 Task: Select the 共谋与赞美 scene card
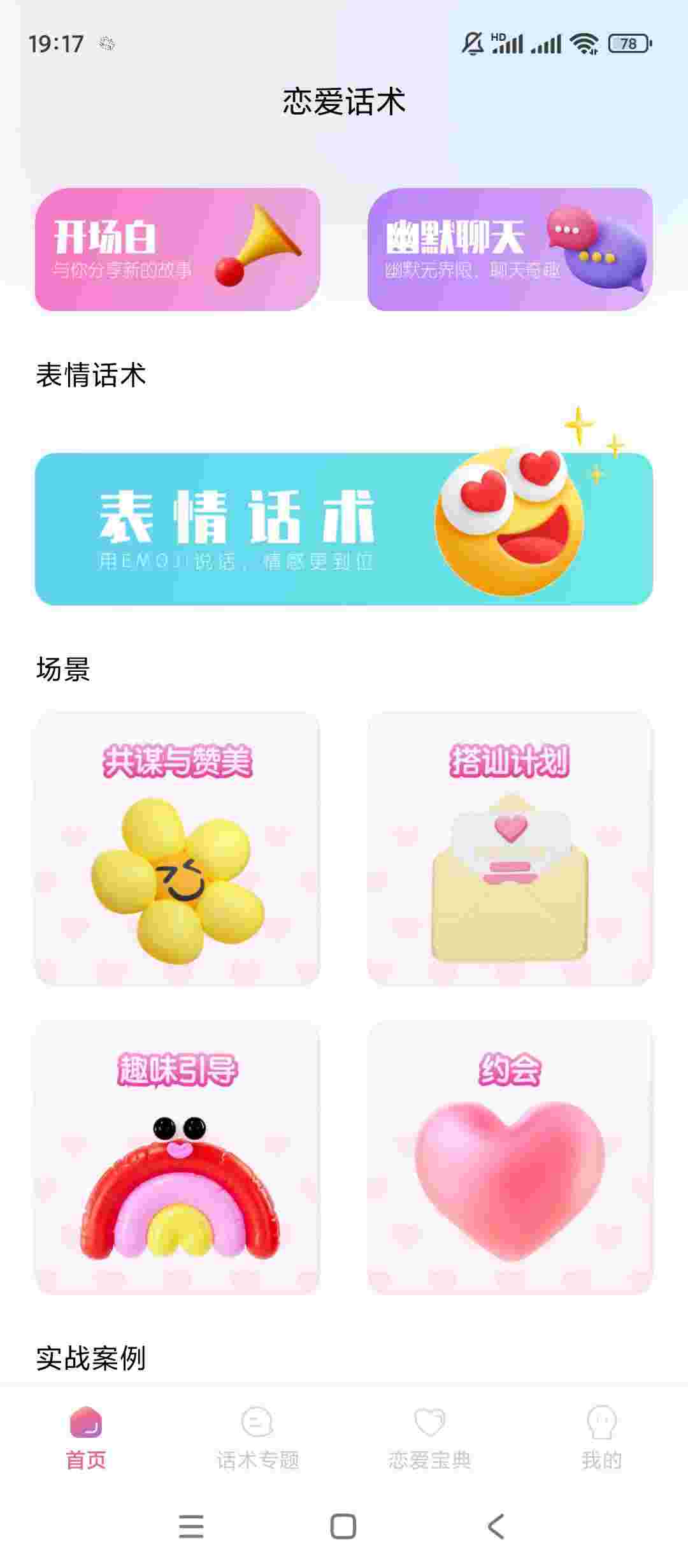tap(177, 848)
